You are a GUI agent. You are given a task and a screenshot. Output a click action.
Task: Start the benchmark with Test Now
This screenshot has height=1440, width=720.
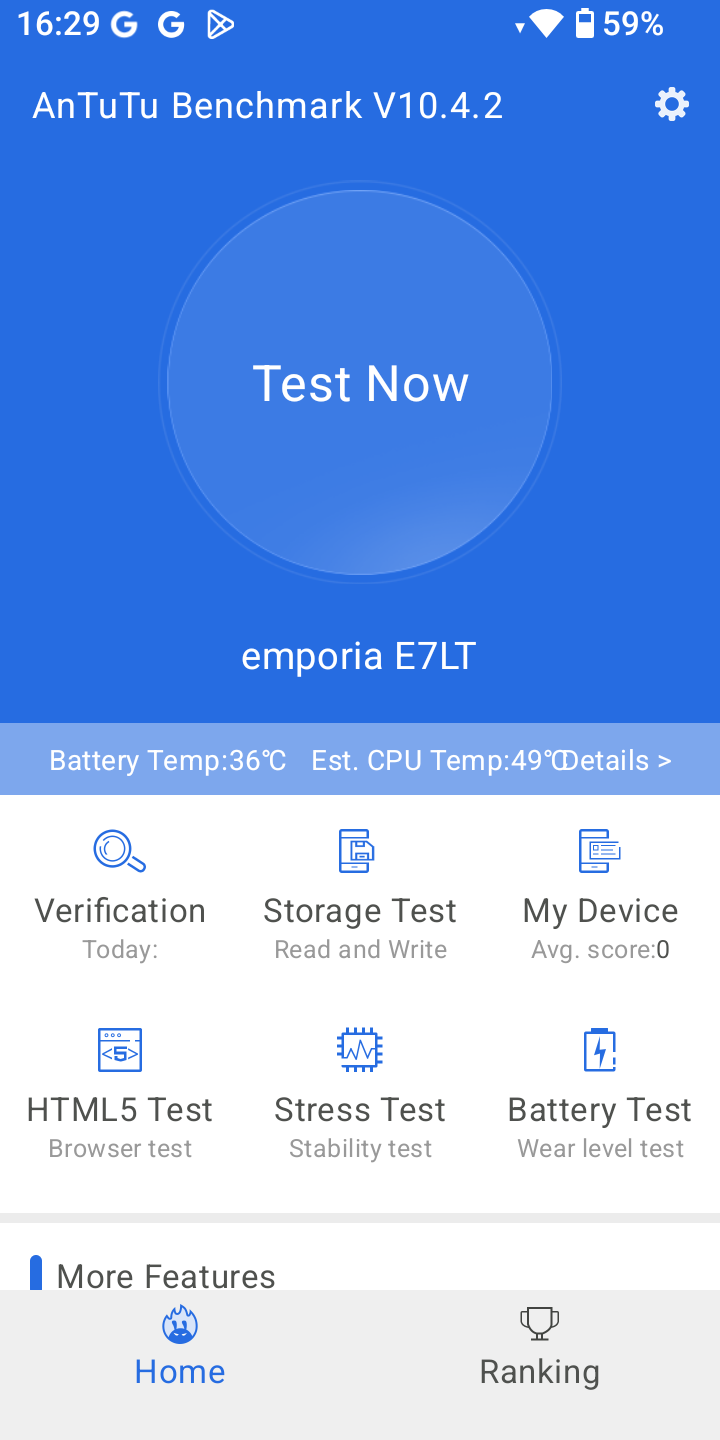coord(360,383)
